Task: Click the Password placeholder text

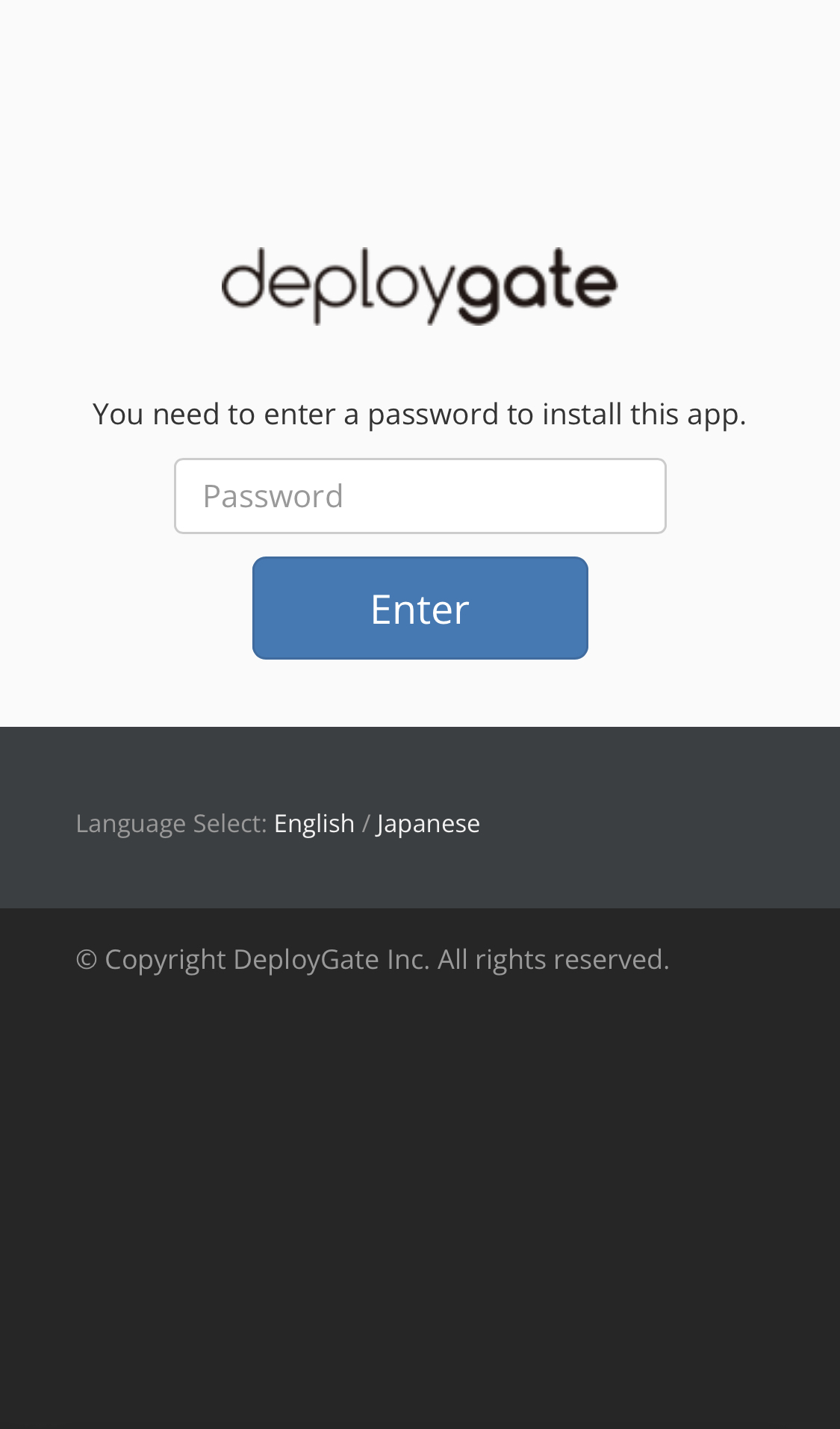Action: pos(273,495)
